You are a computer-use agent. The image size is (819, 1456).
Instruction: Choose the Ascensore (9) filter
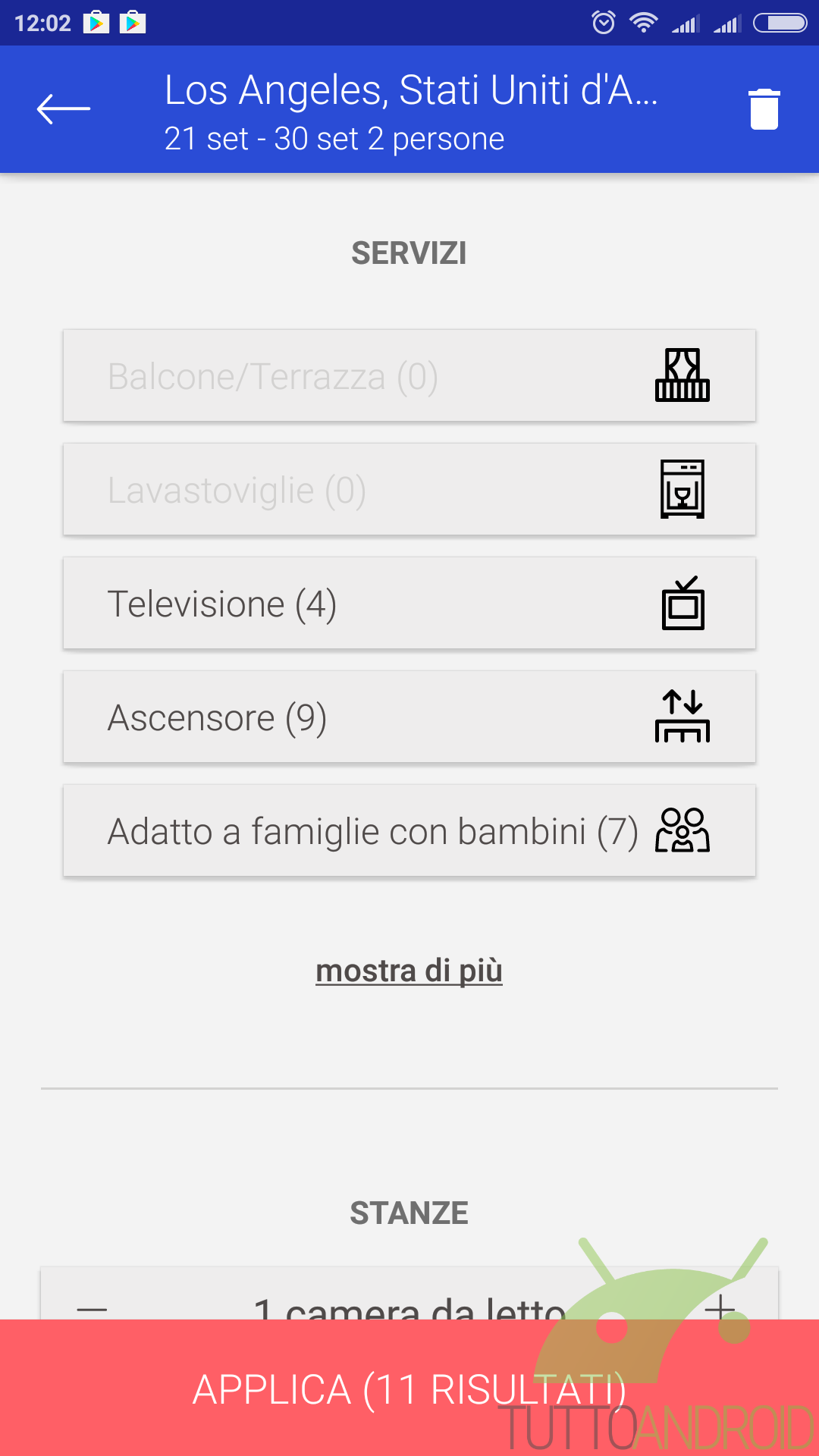(x=409, y=717)
